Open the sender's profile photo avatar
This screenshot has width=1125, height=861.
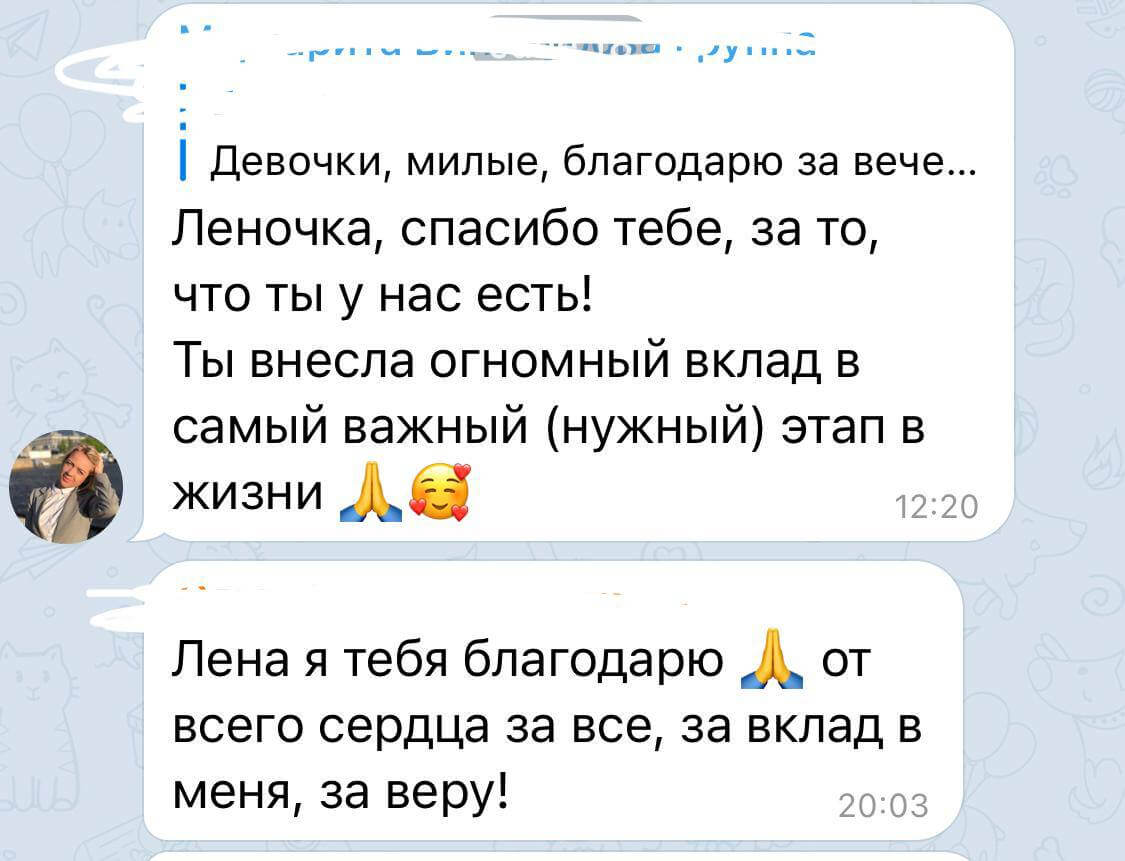(x=65, y=487)
